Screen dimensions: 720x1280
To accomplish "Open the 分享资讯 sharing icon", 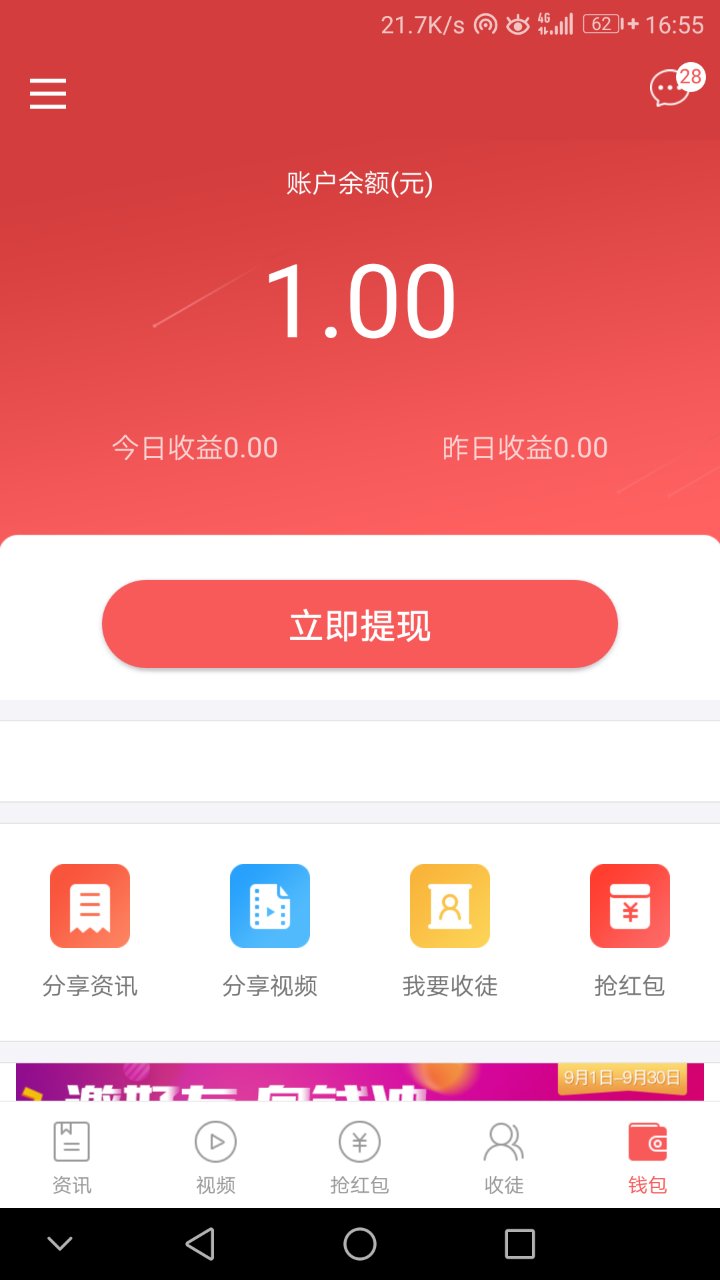I will pos(90,905).
